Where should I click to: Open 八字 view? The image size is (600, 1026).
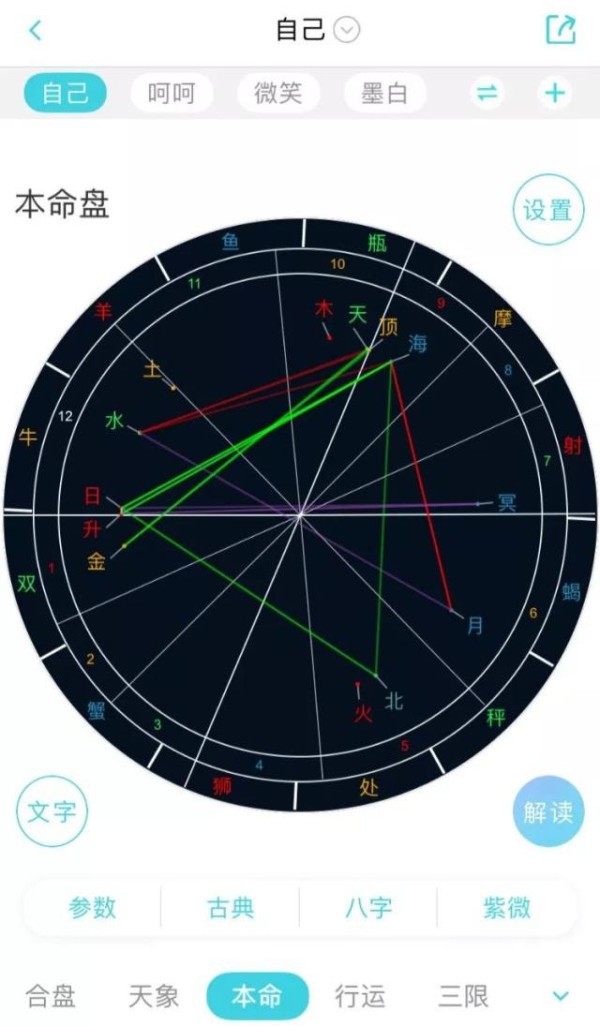pyautogui.click(x=368, y=908)
